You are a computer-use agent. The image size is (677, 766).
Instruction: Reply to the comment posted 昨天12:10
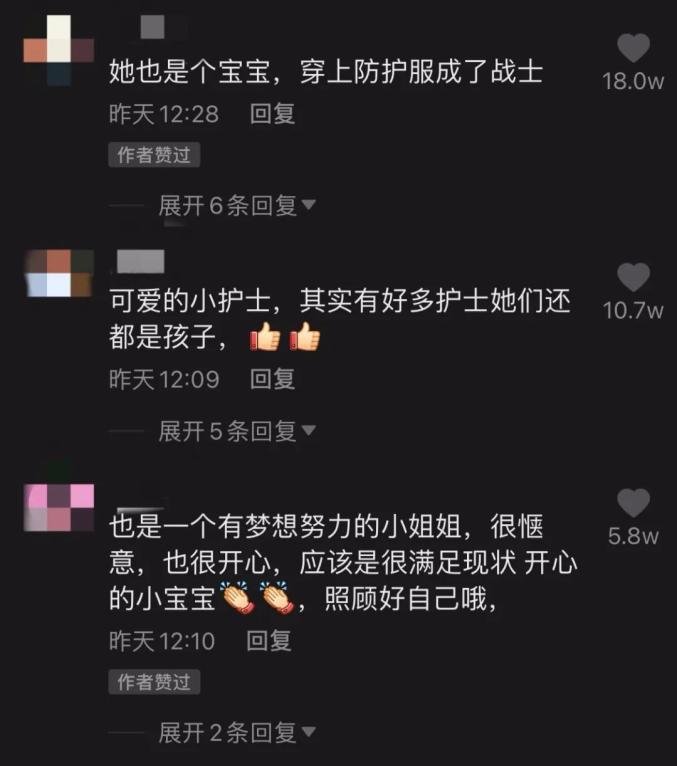coord(269,640)
